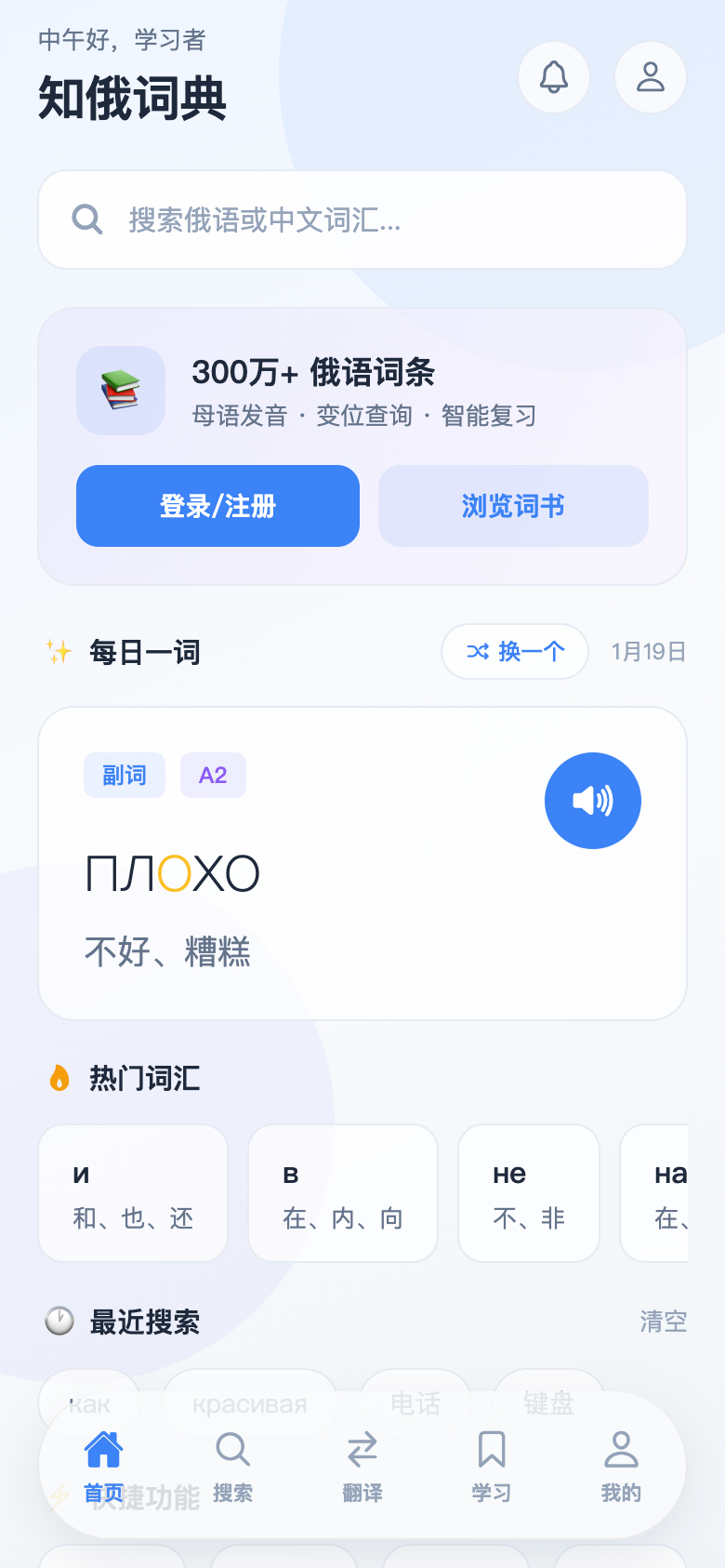The height and width of the screenshot is (1568, 725).
Task: Open 浏览词书 to browse wordbooks
Action: [x=513, y=506]
